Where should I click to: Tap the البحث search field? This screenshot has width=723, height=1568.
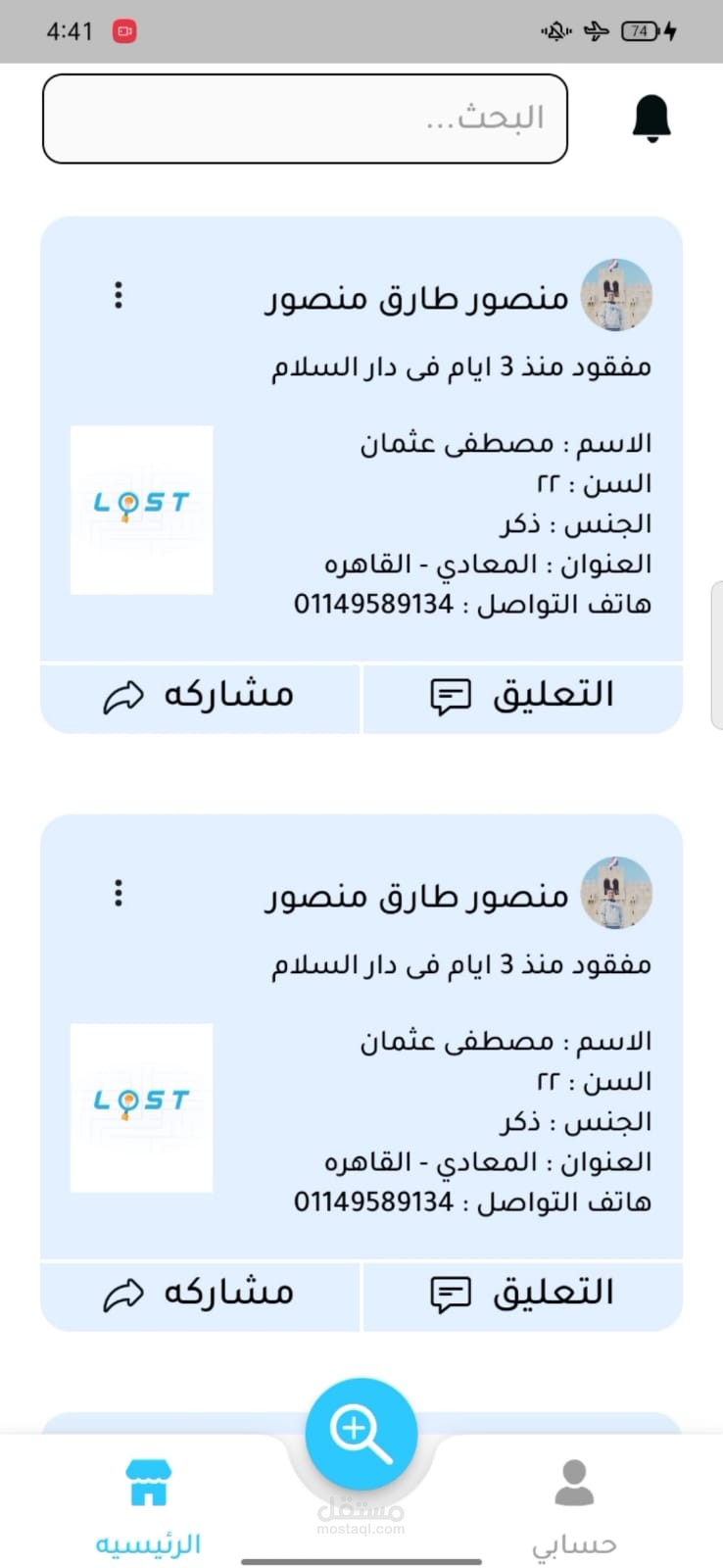point(305,119)
